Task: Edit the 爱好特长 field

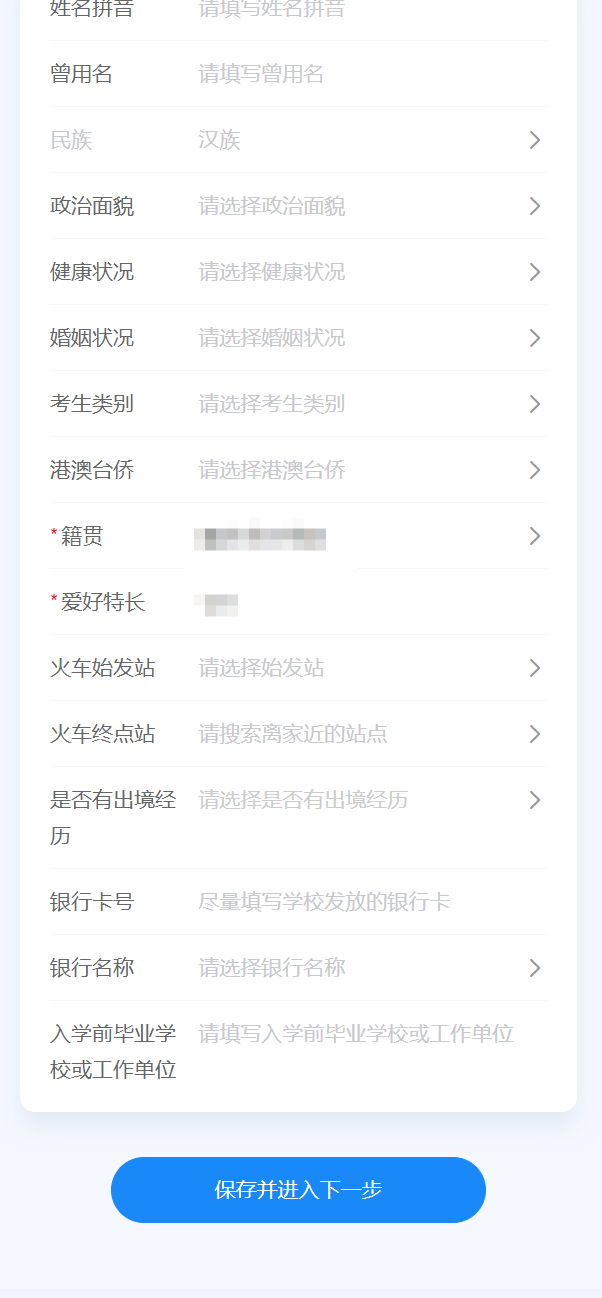Action: pos(372,602)
